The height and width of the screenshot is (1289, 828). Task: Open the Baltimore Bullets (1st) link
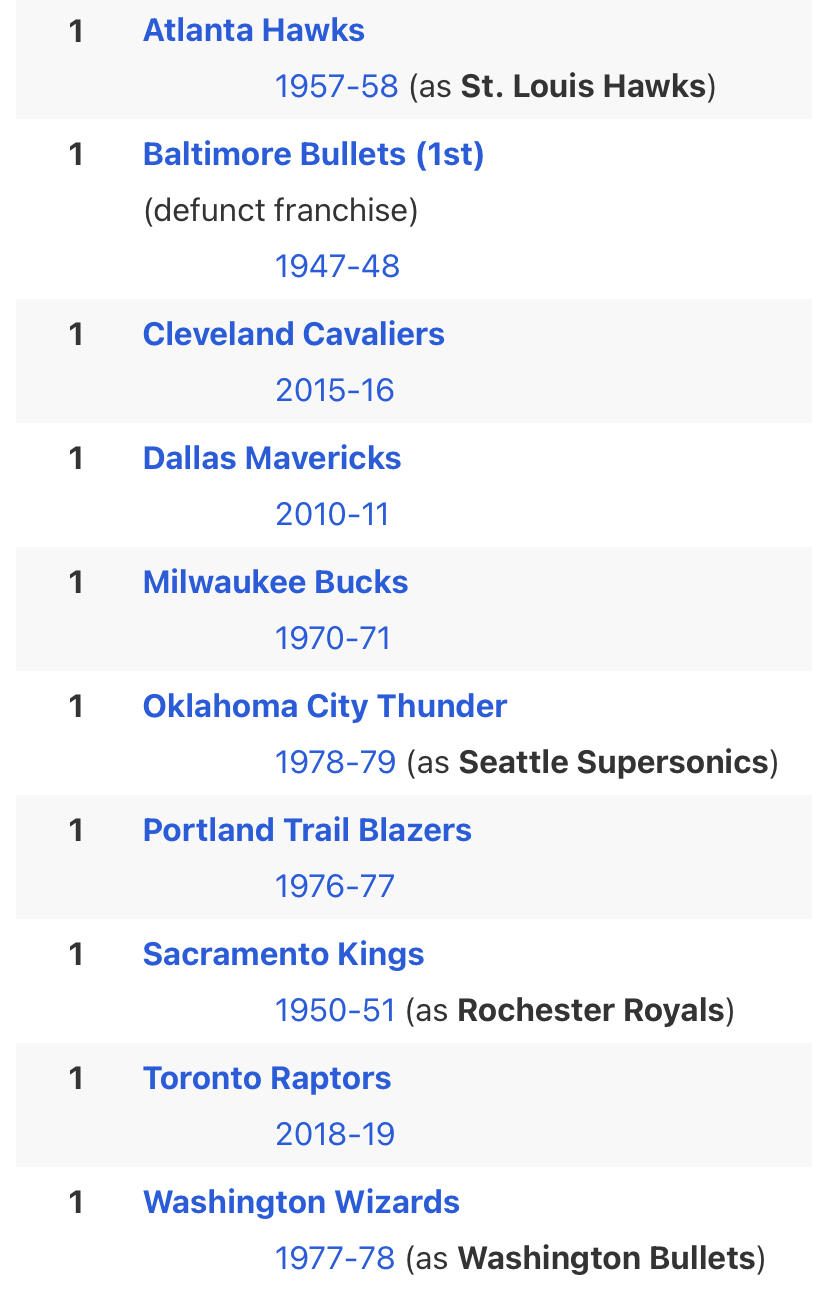click(314, 154)
